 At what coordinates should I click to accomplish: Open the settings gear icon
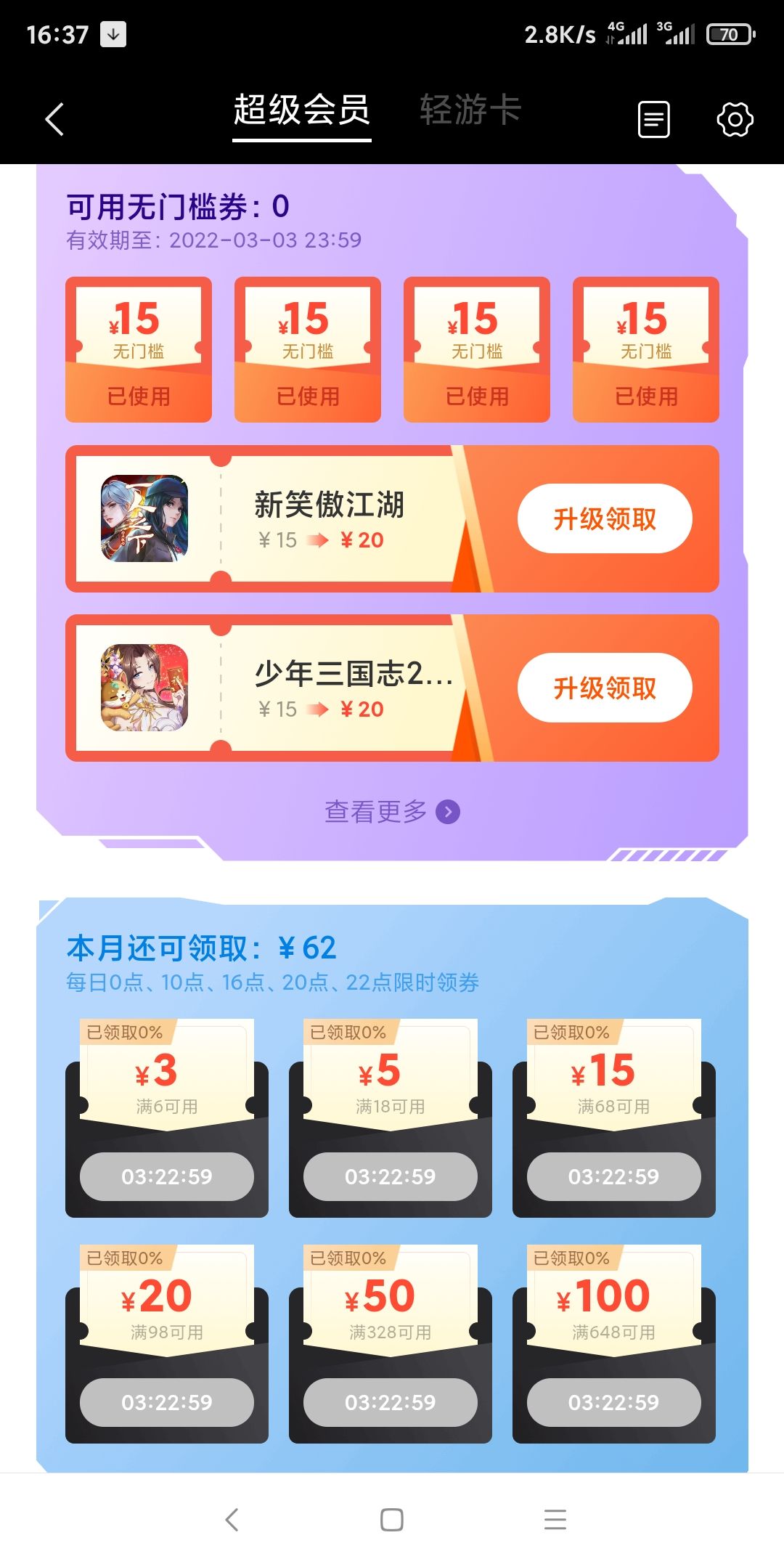pyautogui.click(x=735, y=118)
